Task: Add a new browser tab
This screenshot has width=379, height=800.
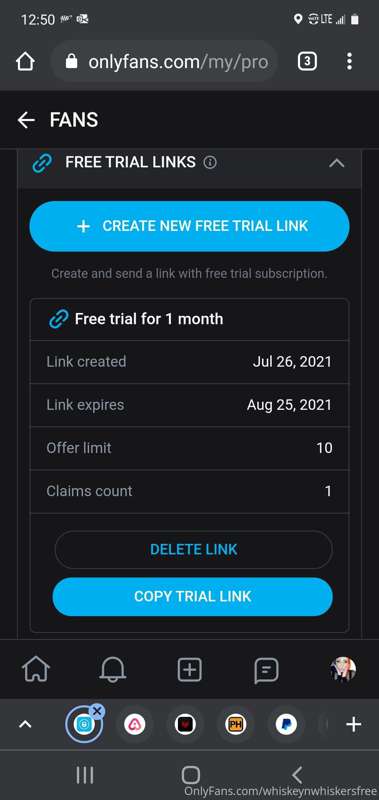Action: [x=353, y=724]
